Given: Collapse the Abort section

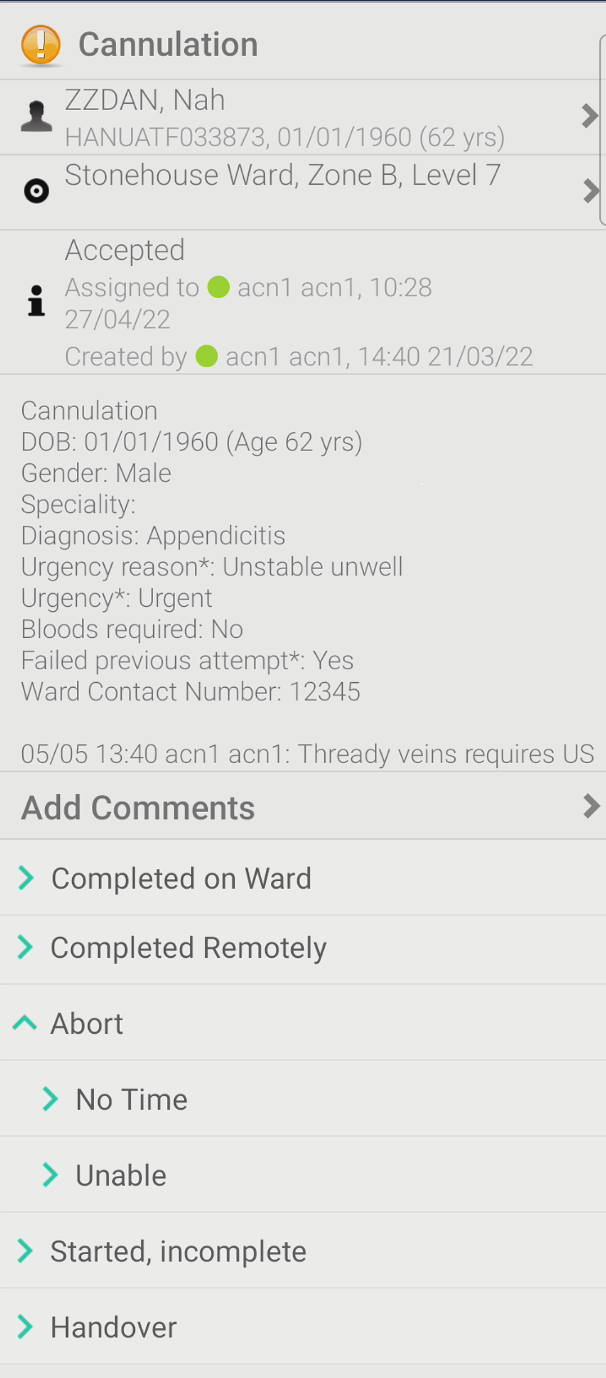Looking at the screenshot, I should (x=303, y=1023).
